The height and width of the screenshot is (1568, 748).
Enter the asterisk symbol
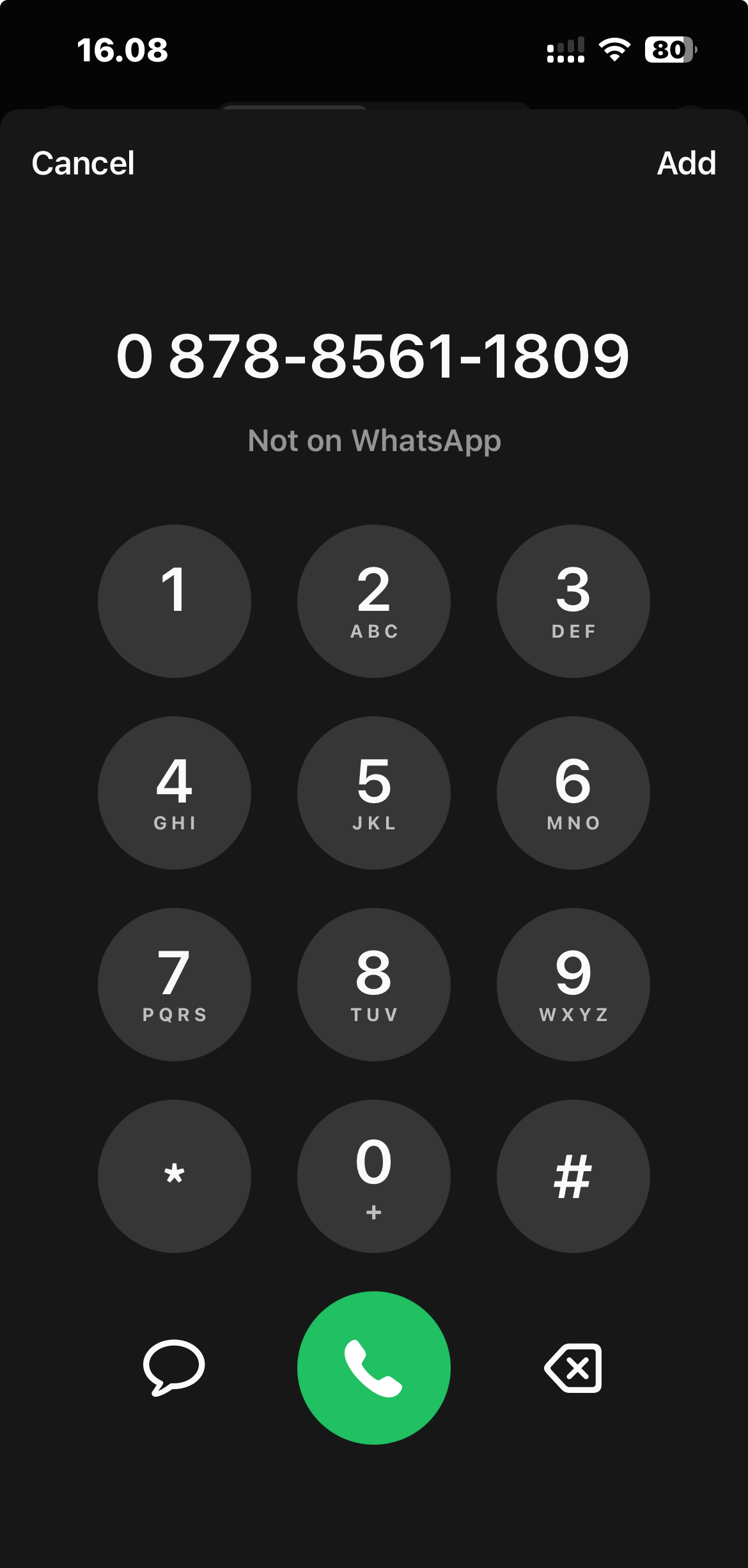[175, 1176]
